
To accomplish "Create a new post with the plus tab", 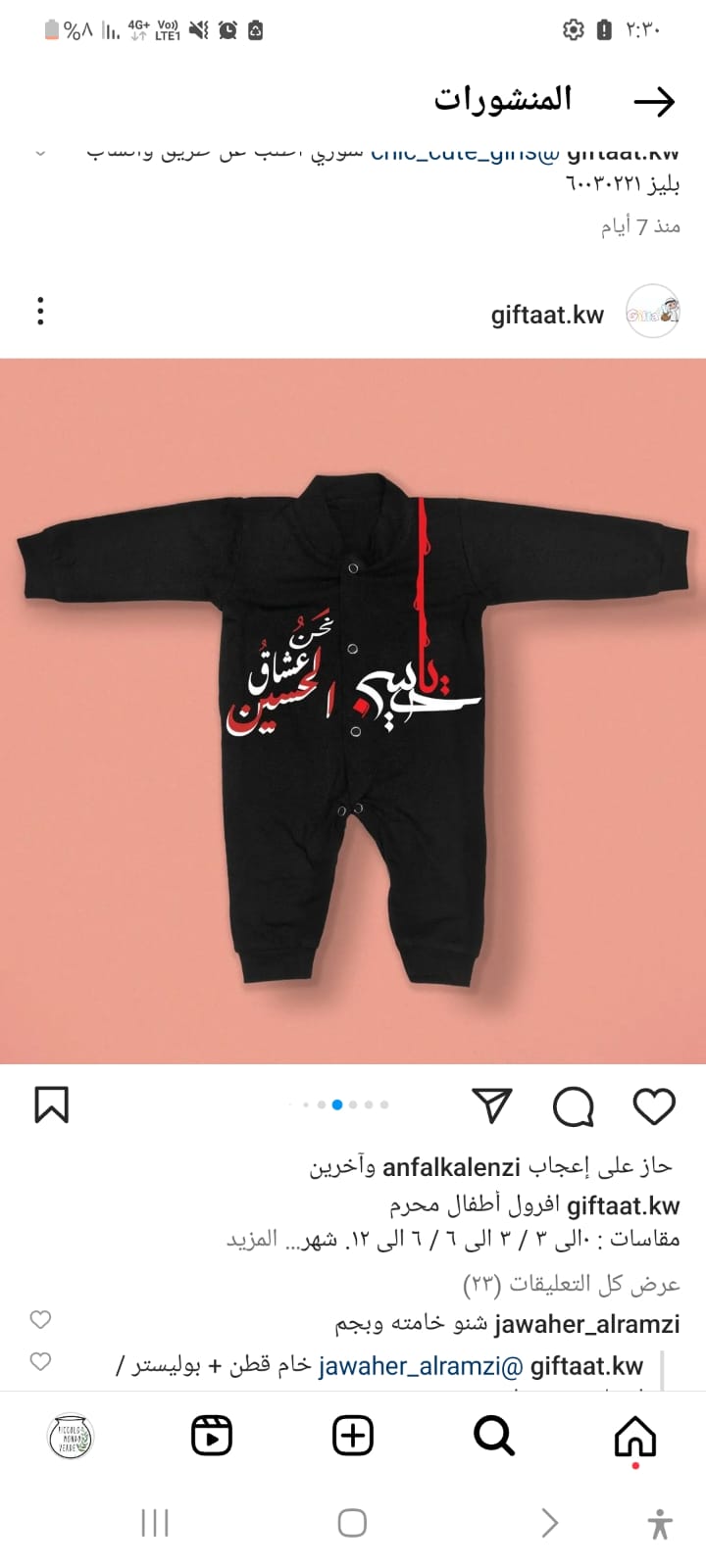I will click(353, 1437).
